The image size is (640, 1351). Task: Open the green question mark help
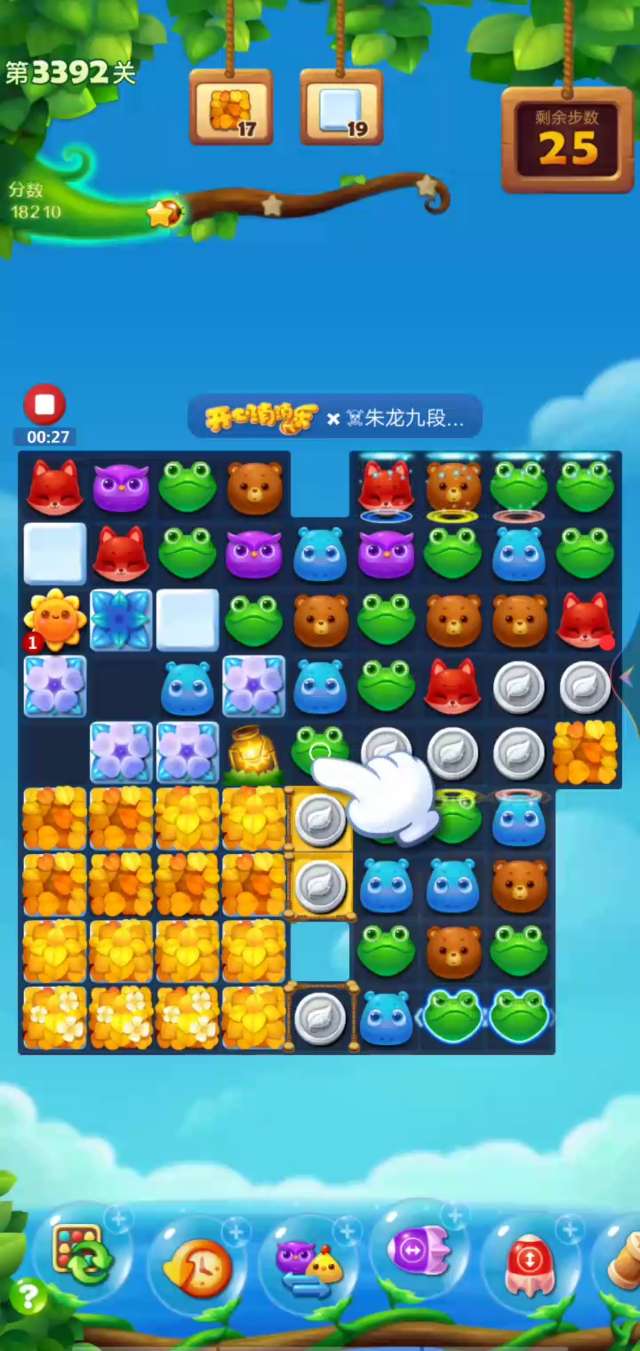pyautogui.click(x=28, y=1298)
